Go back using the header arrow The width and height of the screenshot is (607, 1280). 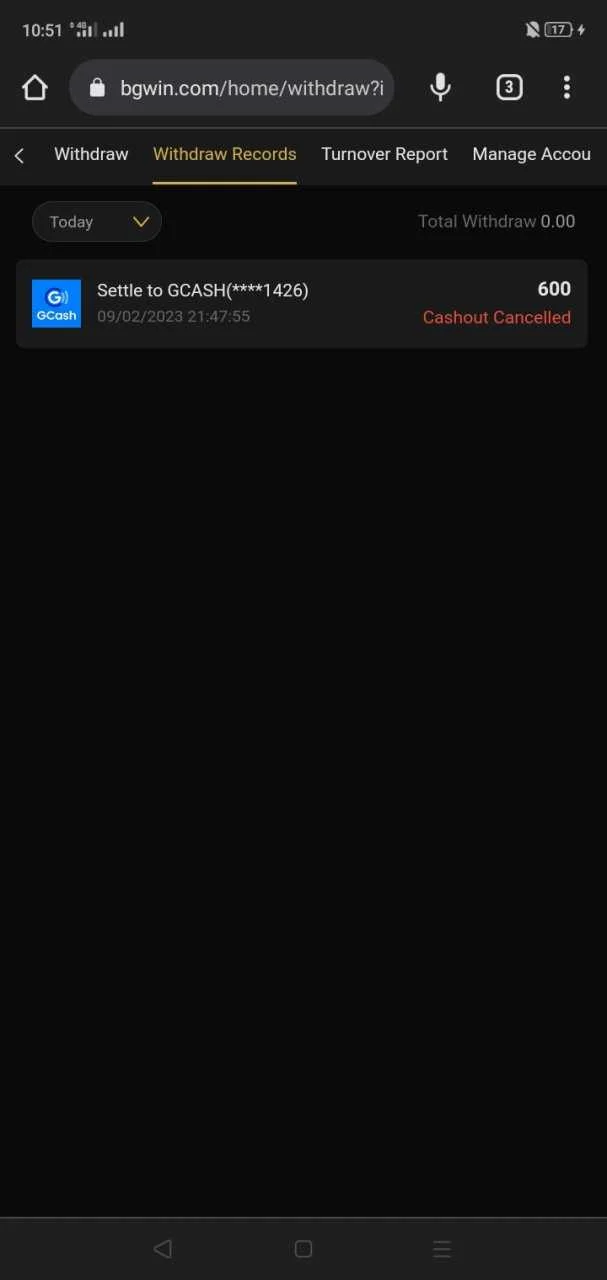pyautogui.click(x=19, y=155)
